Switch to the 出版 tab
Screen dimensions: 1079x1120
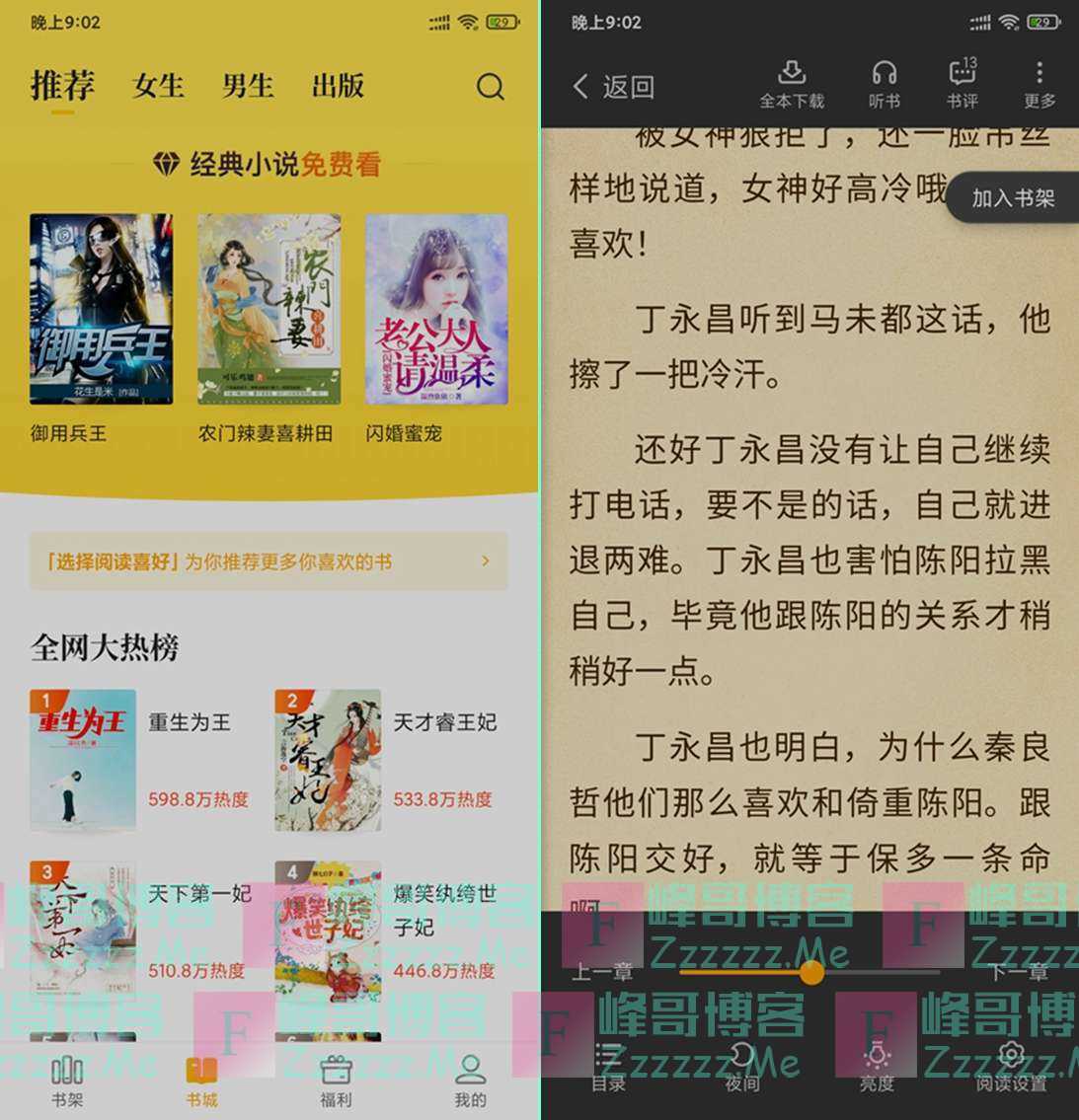338,87
